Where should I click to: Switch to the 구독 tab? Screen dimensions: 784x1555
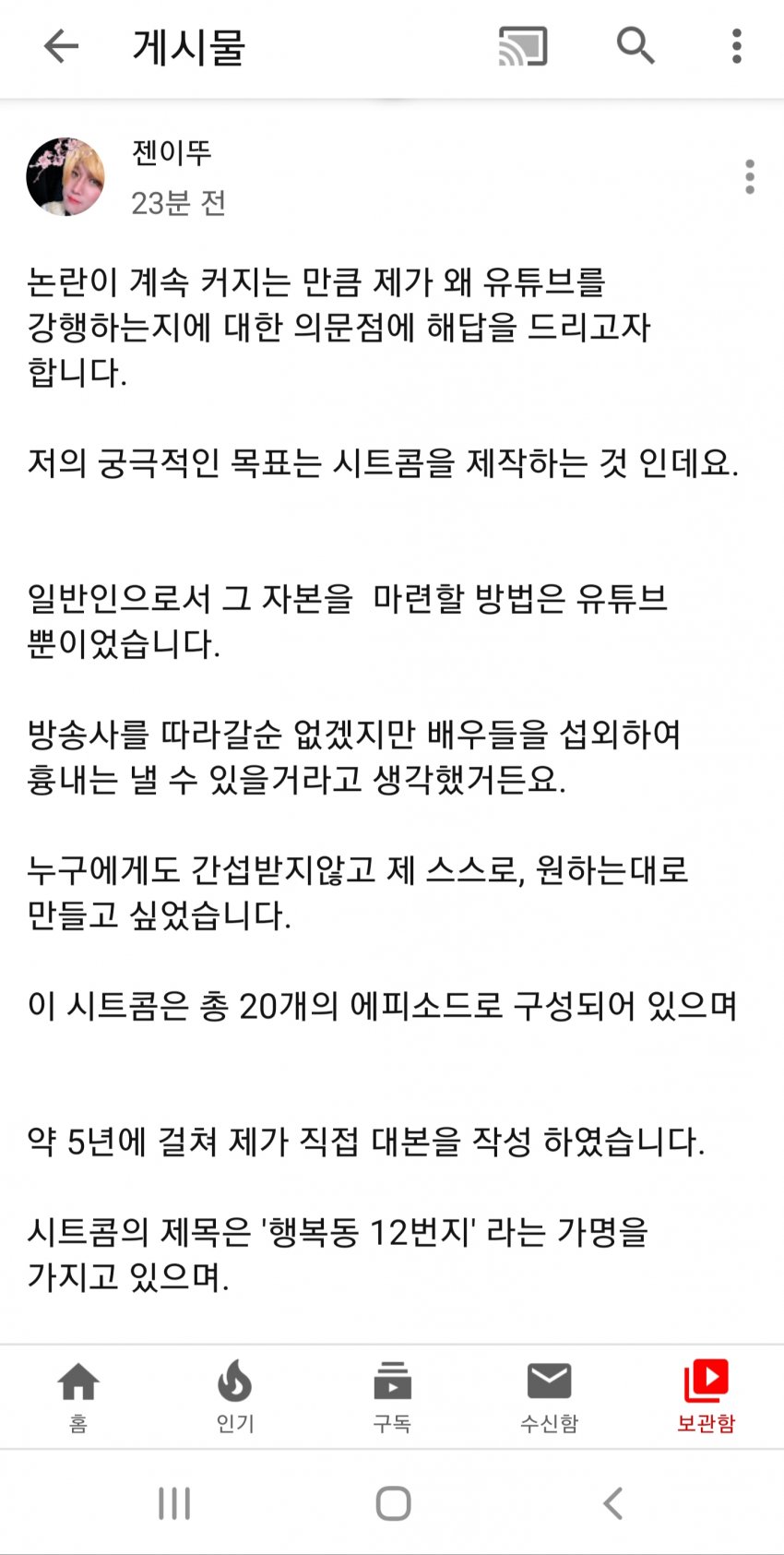pos(392,1396)
